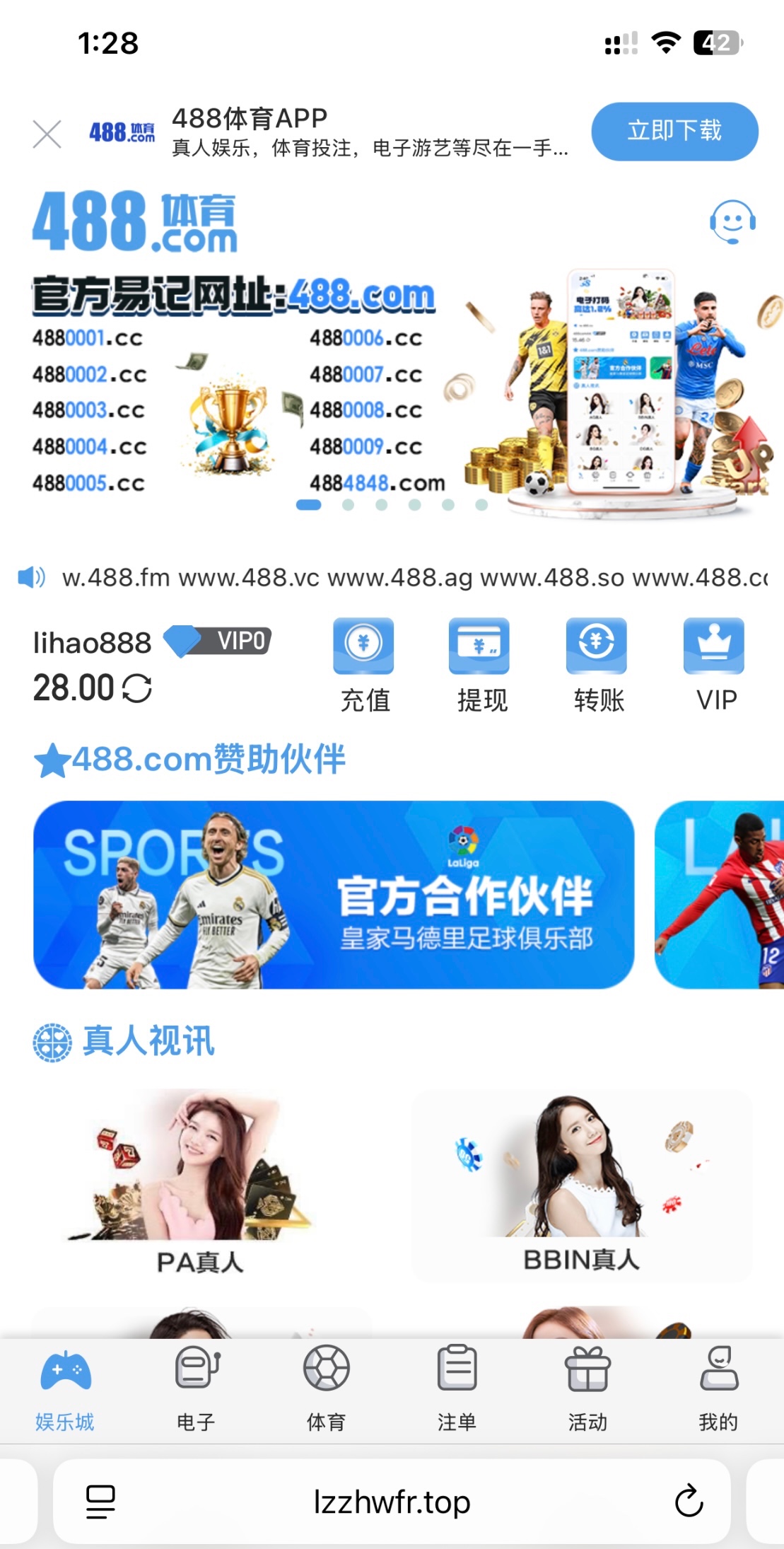This screenshot has width=784, height=1549.
Task: Switch to the 娱乐城 tab
Action: (65, 1390)
